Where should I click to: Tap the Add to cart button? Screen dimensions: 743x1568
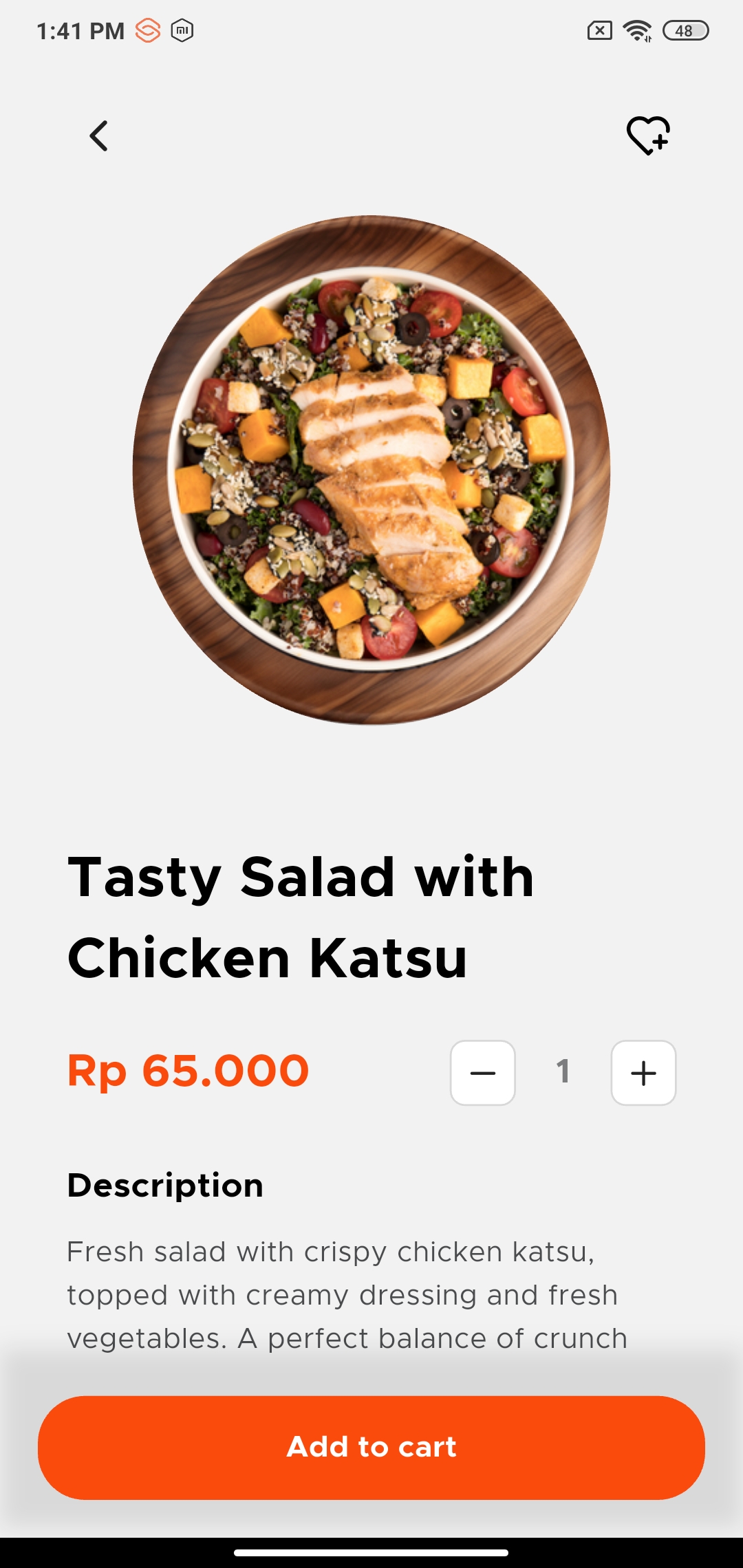(371, 1447)
